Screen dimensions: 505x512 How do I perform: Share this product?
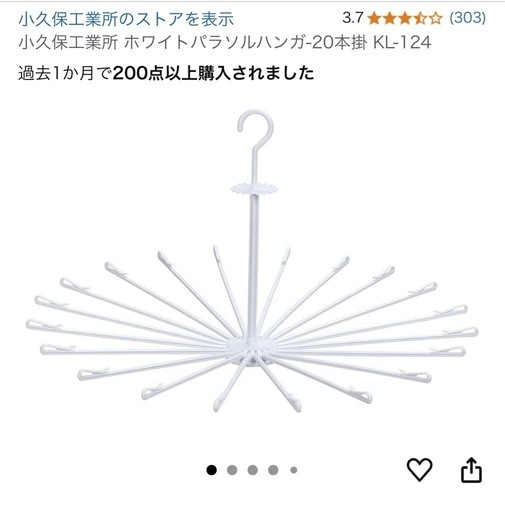point(471,470)
